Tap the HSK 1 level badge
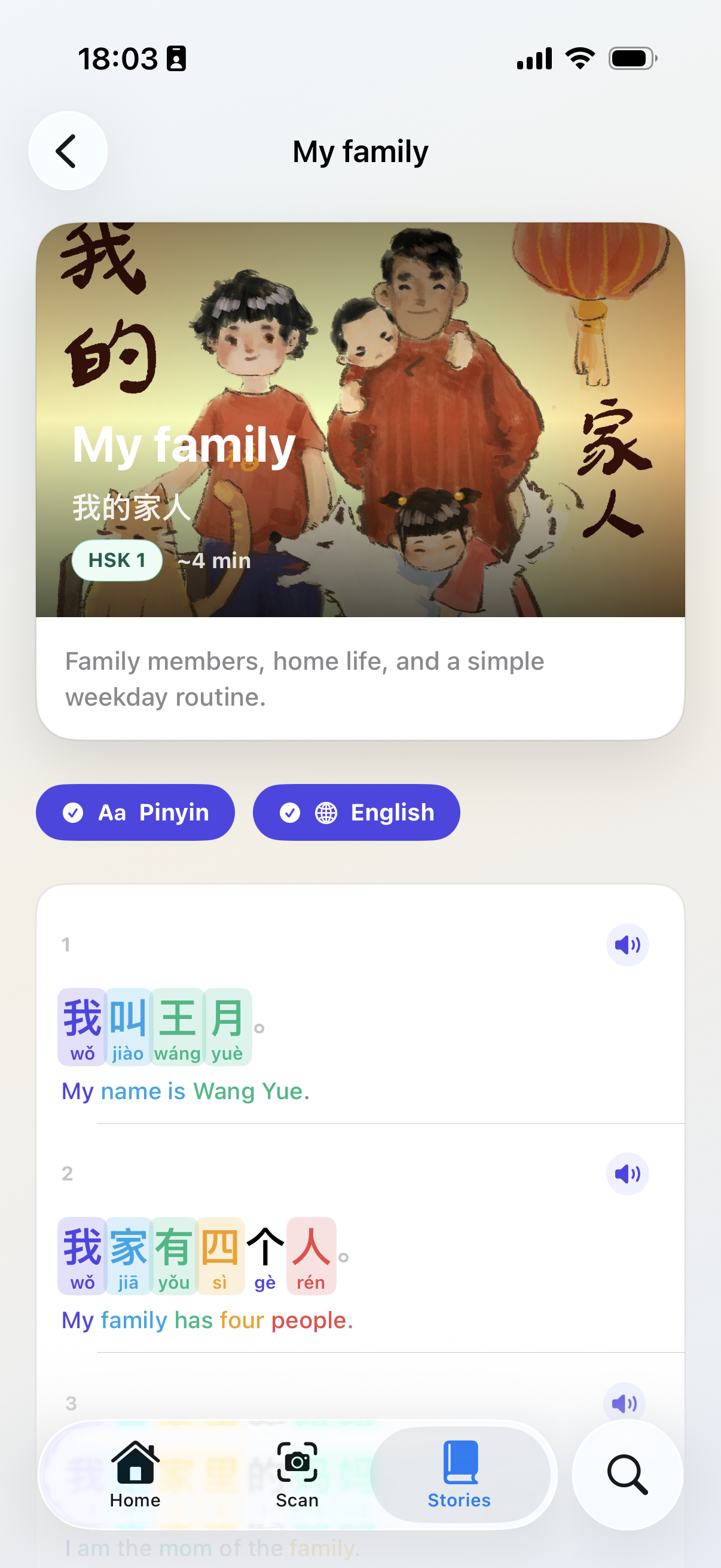The width and height of the screenshot is (721, 1568). (x=116, y=560)
